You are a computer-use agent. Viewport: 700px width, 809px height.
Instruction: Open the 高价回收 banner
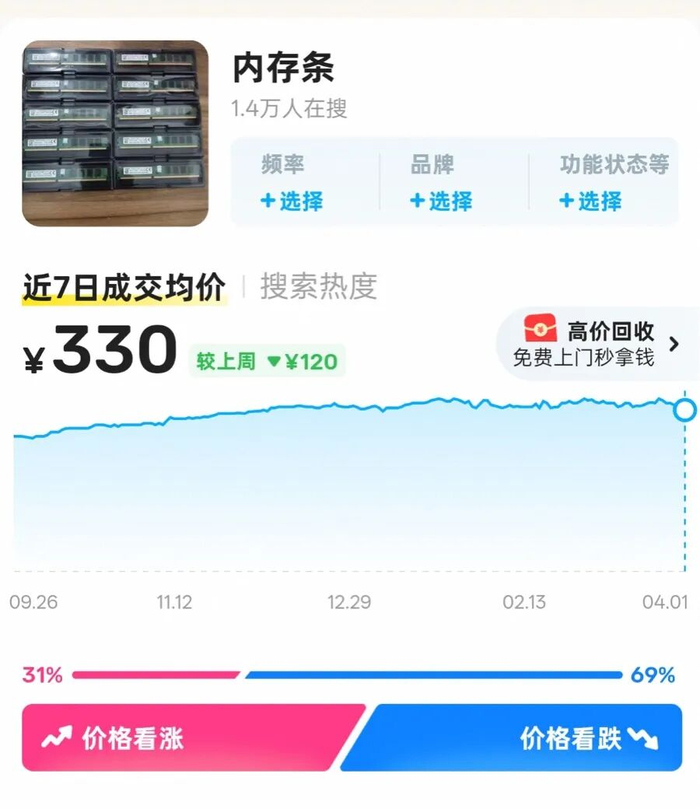[600, 344]
